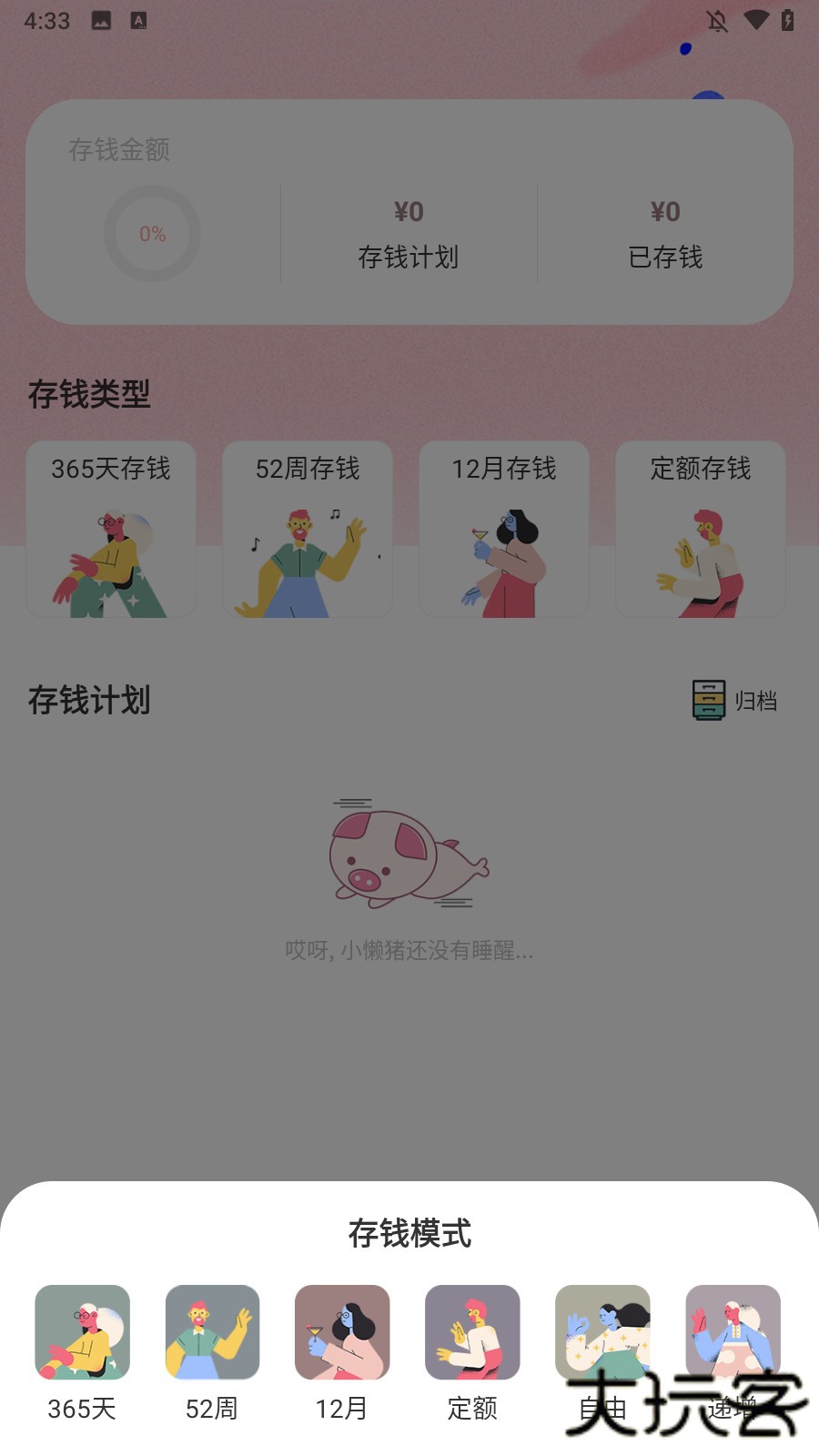Screen dimensions: 819x1456
Task: Open the 52周存钱 savings type card
Action: coord(307,530)
